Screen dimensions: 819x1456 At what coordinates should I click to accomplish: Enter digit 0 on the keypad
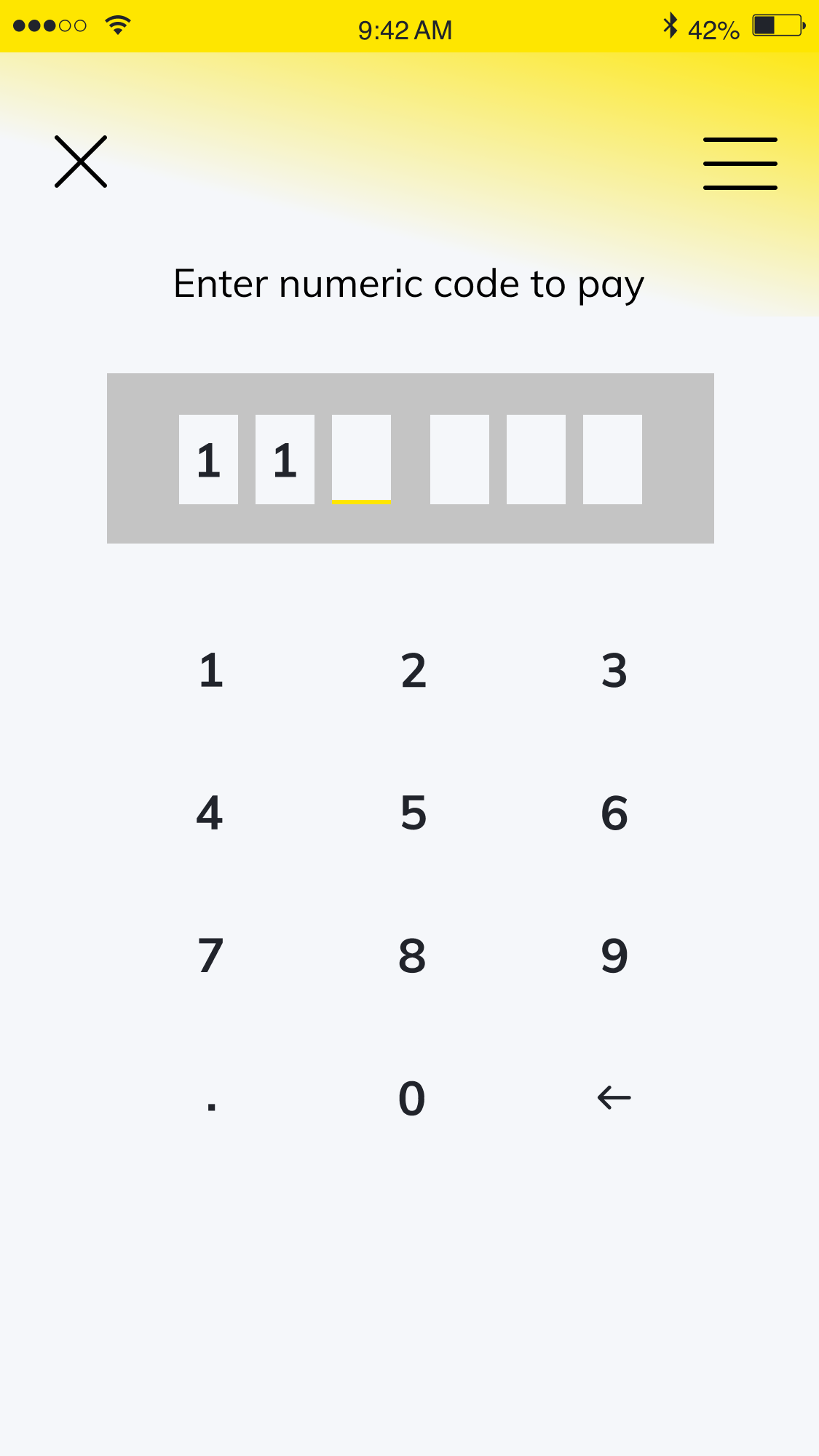tap(412, 1098)
